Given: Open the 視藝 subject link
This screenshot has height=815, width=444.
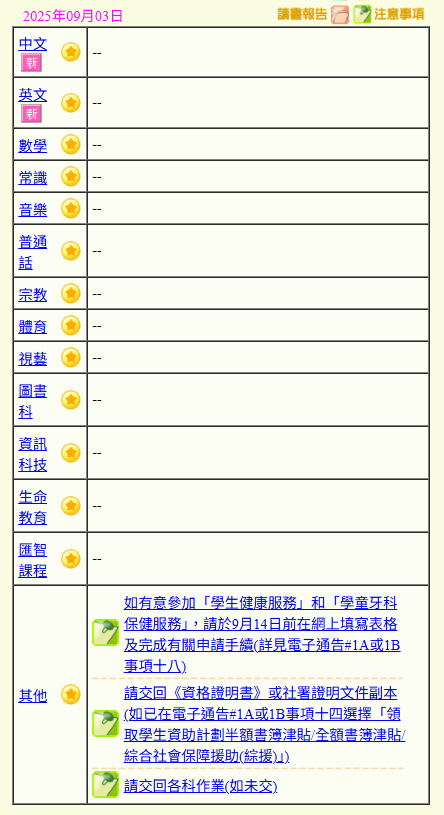Looking at the screenshot, I should click(x=33, y=359).
